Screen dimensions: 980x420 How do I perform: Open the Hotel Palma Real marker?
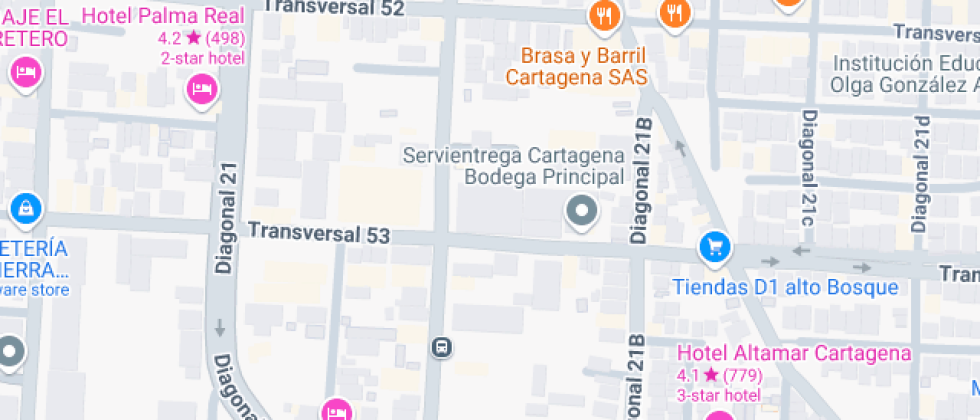pos(203,91)
